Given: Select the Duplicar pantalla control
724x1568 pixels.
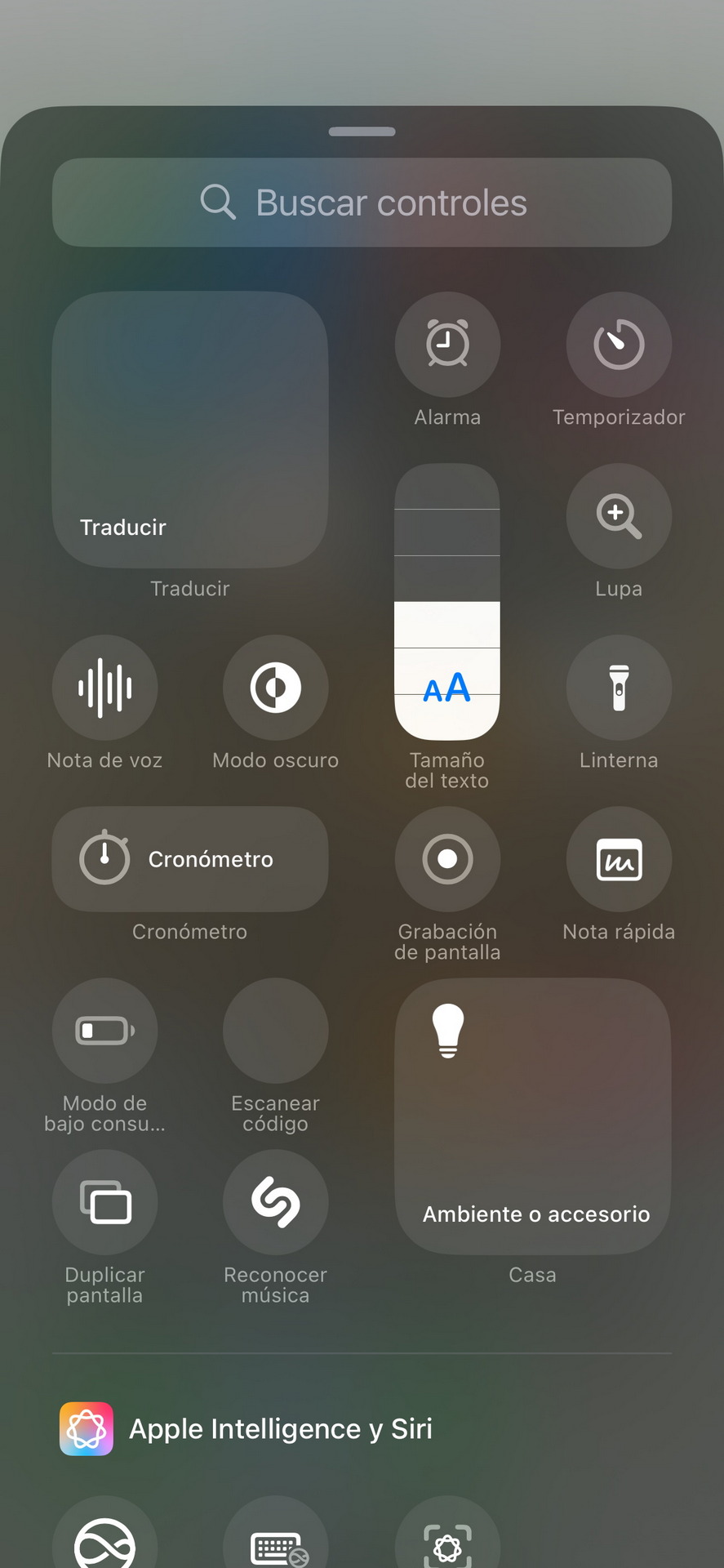Looking at the screenshot, I should point(104,1202).
